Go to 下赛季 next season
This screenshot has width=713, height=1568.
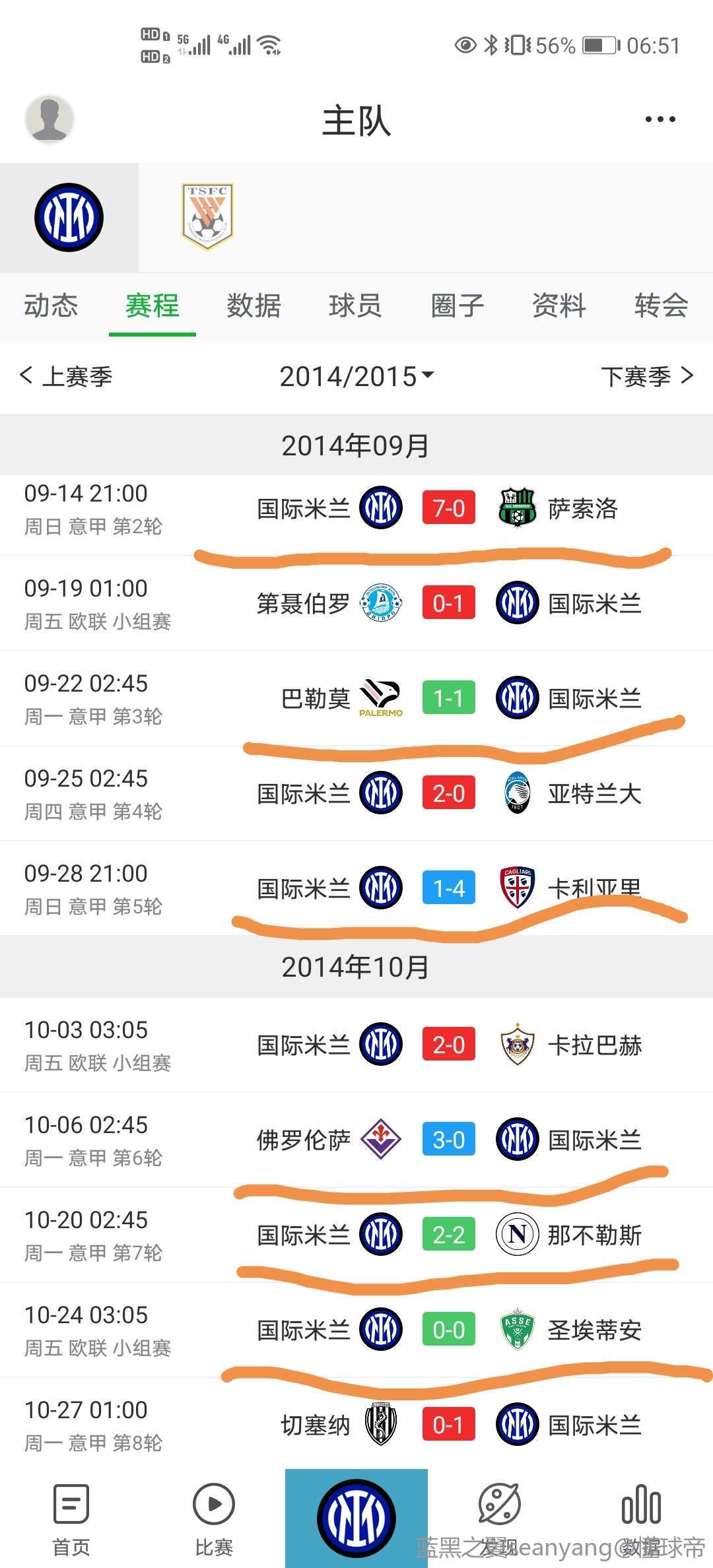pyautogui.click(x=647, y=376)
